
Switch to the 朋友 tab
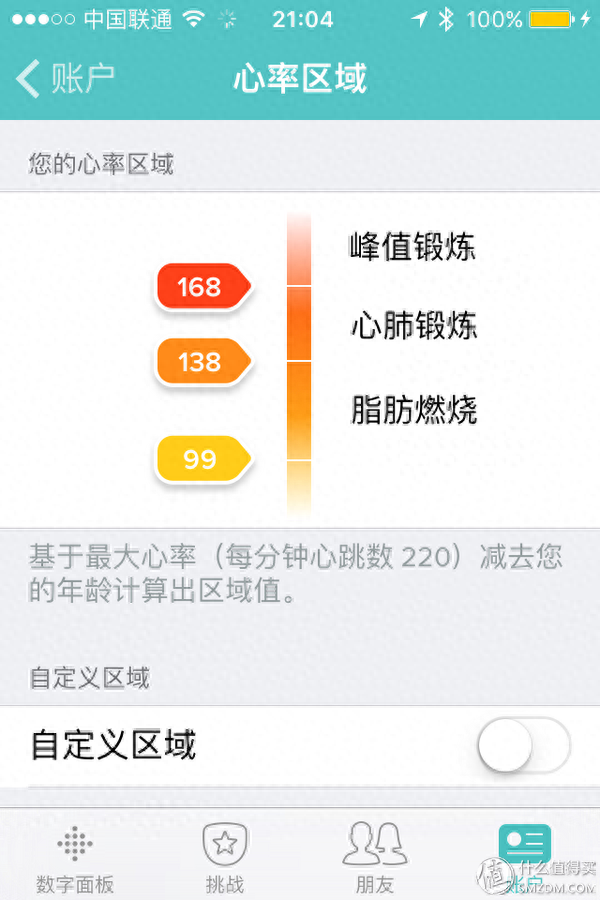(x=375, y=858)
